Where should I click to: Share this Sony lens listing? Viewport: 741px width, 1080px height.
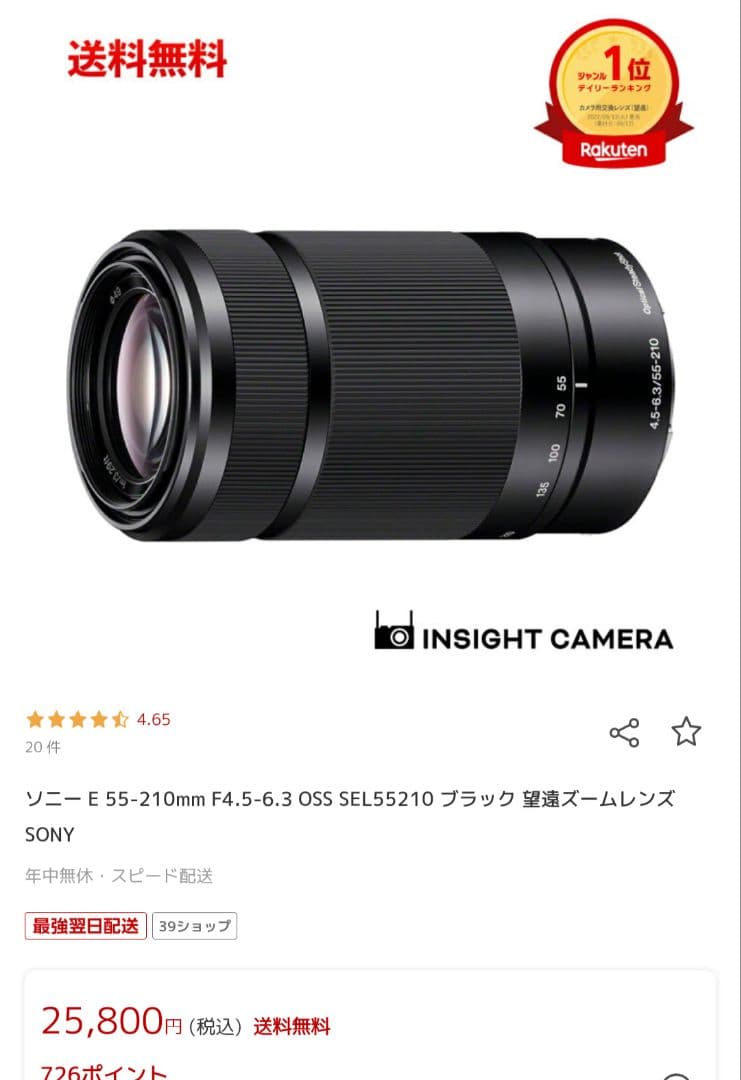tap(624, 732)
